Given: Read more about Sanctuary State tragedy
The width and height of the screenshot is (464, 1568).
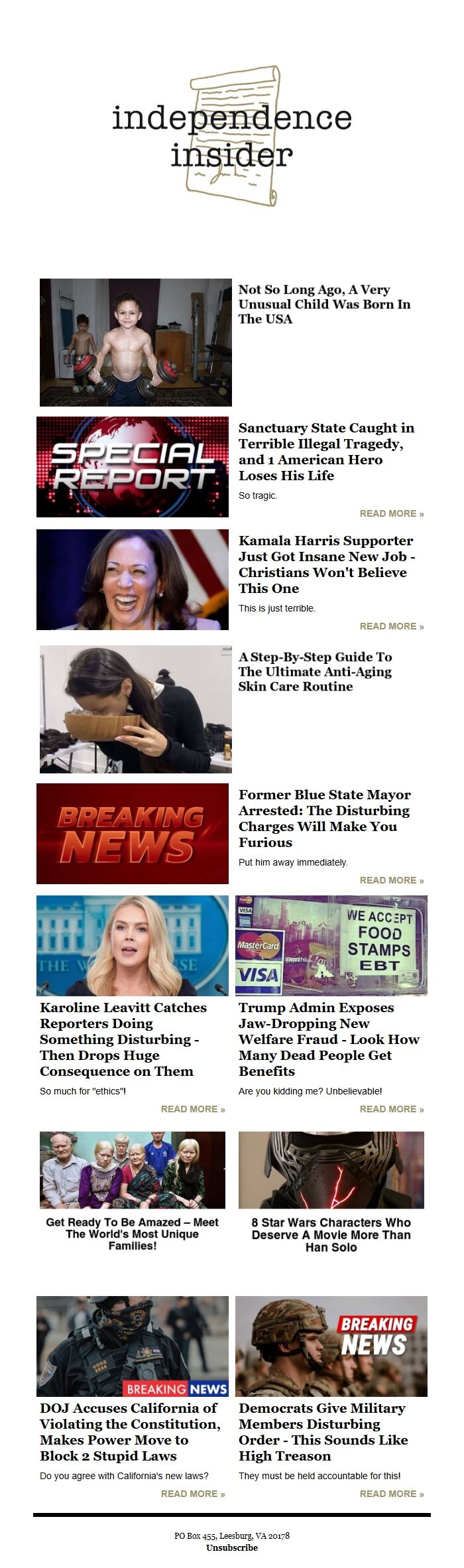Looking at the screenshot, I should point(391,513).
